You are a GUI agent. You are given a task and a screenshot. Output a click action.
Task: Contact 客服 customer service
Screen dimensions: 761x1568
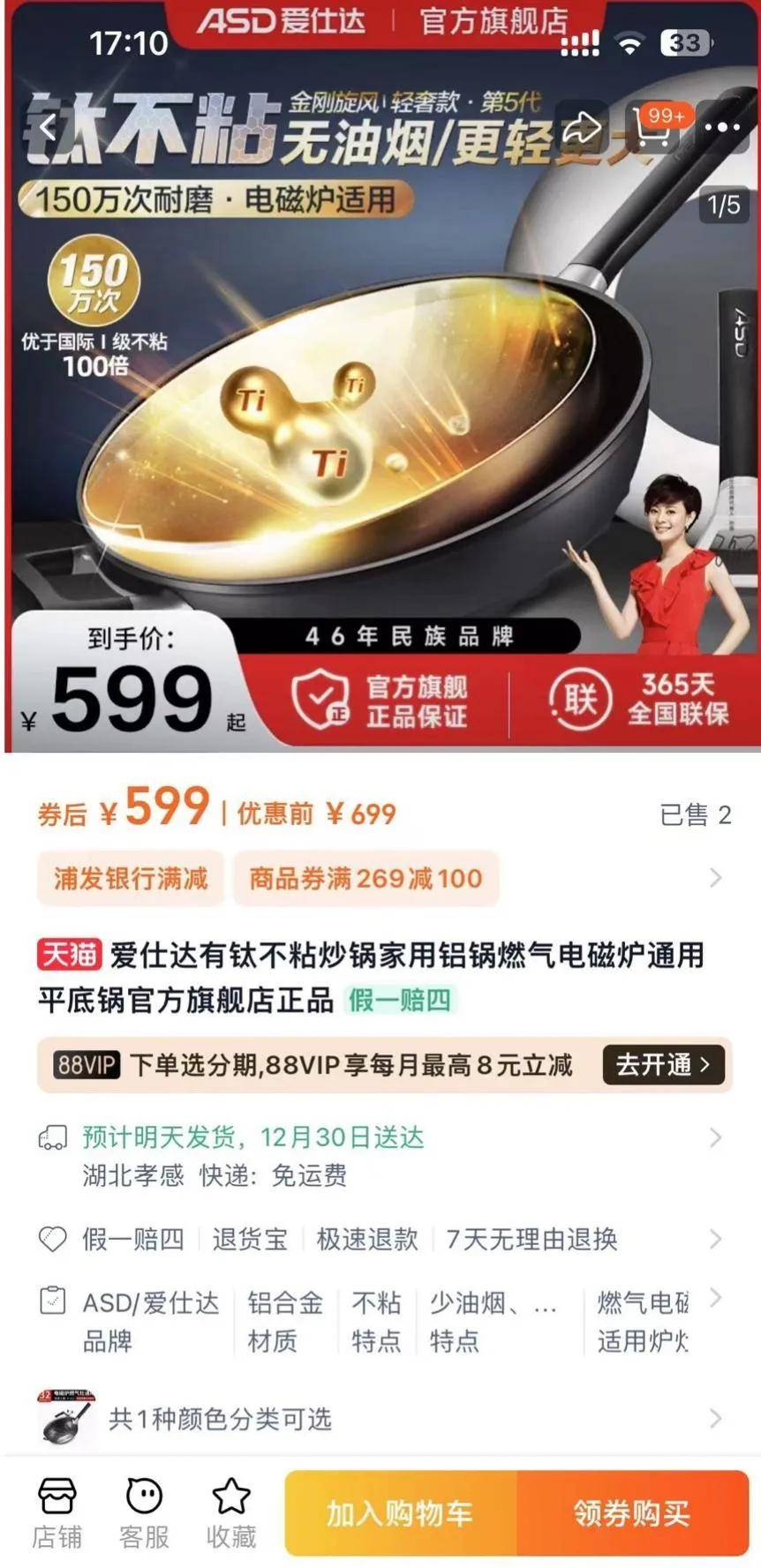pos(144,1512)
